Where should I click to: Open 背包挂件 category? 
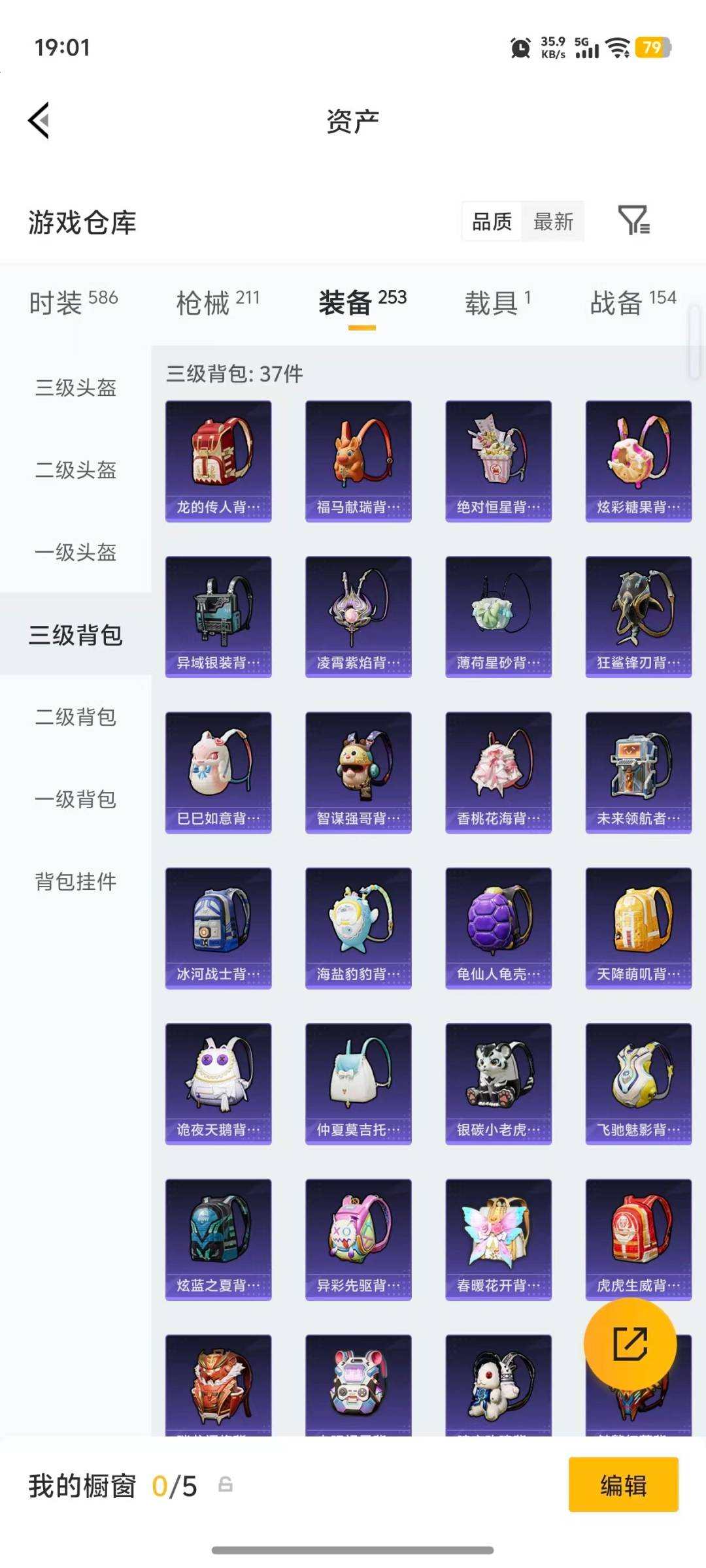(x=76, y=881)
